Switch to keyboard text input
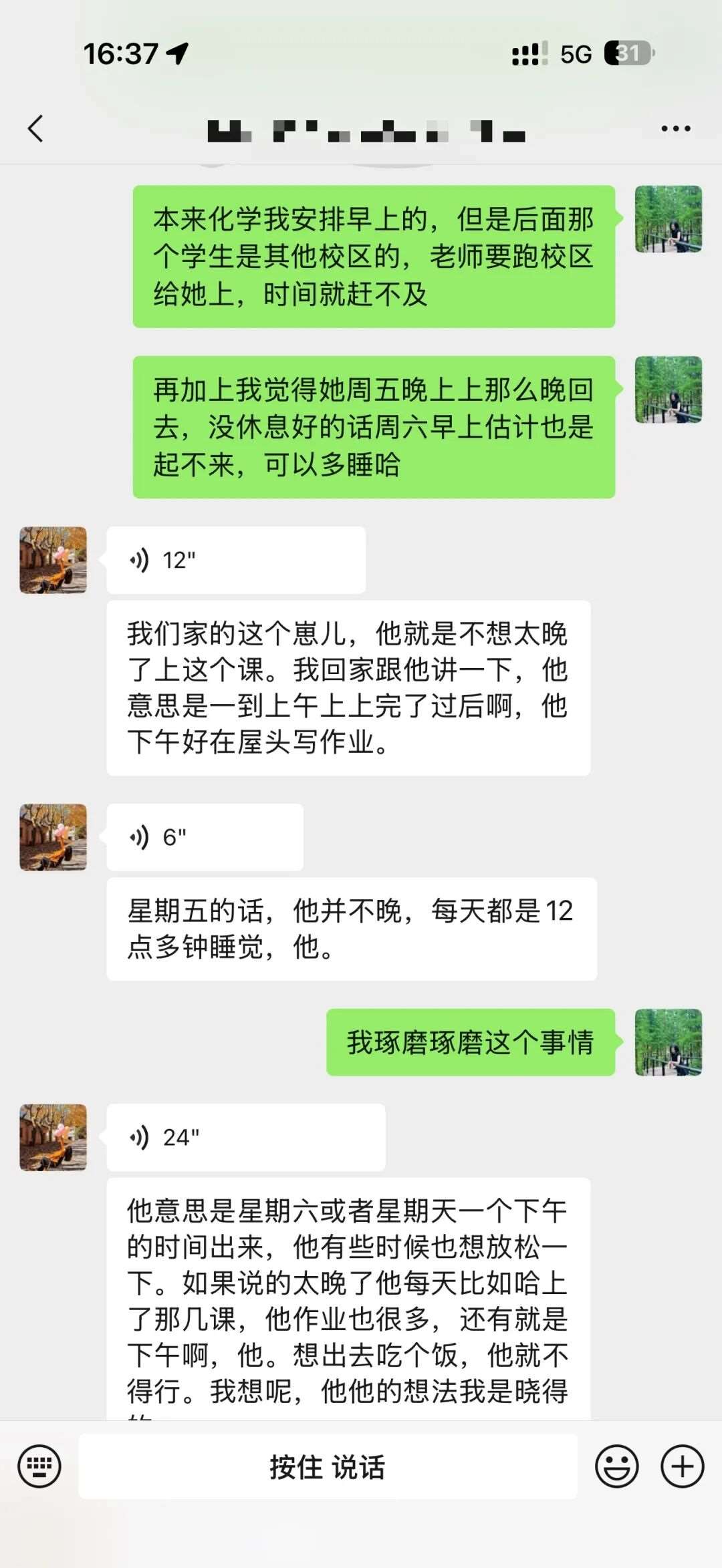 [x=39, y=1467]
